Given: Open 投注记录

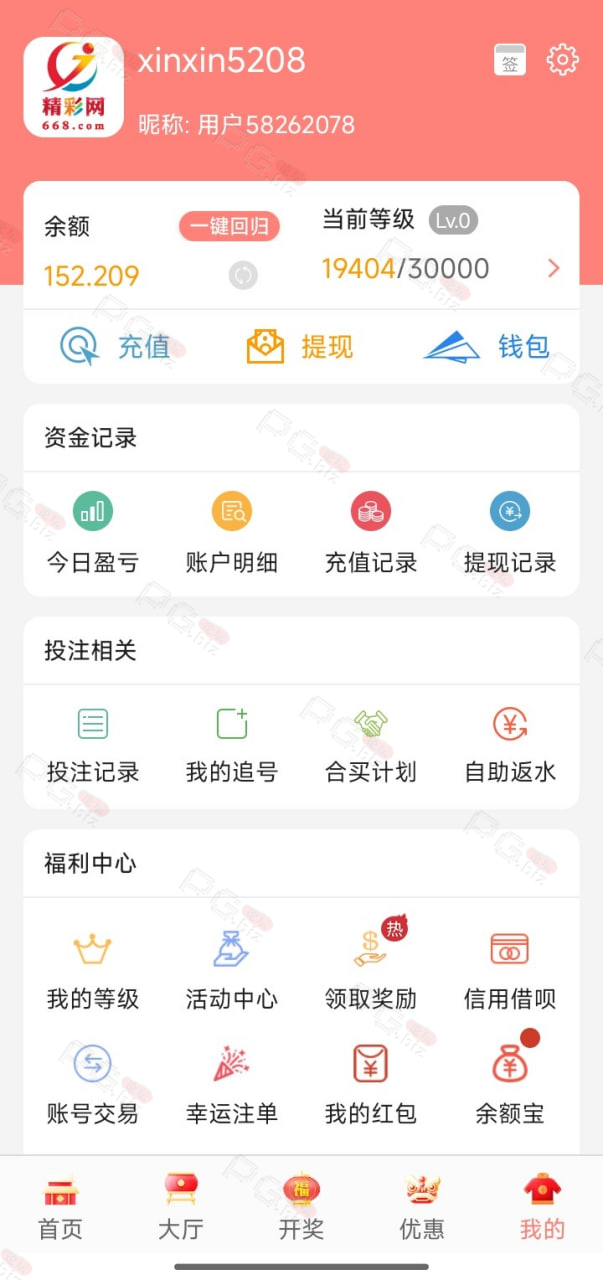Looking at the screenshot, I should click(x=93, y=745).
